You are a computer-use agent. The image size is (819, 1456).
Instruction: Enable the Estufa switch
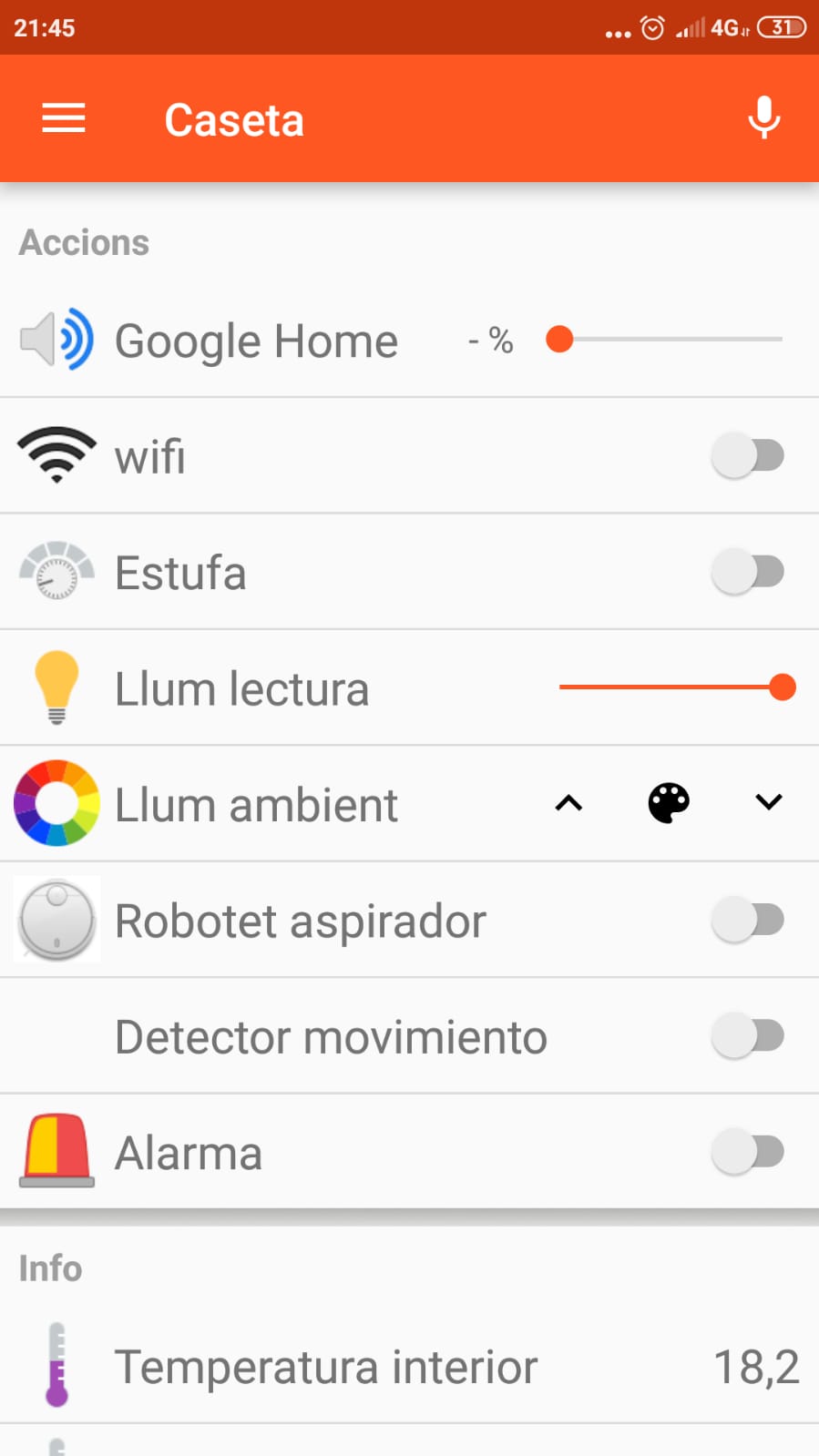point(748,572)
